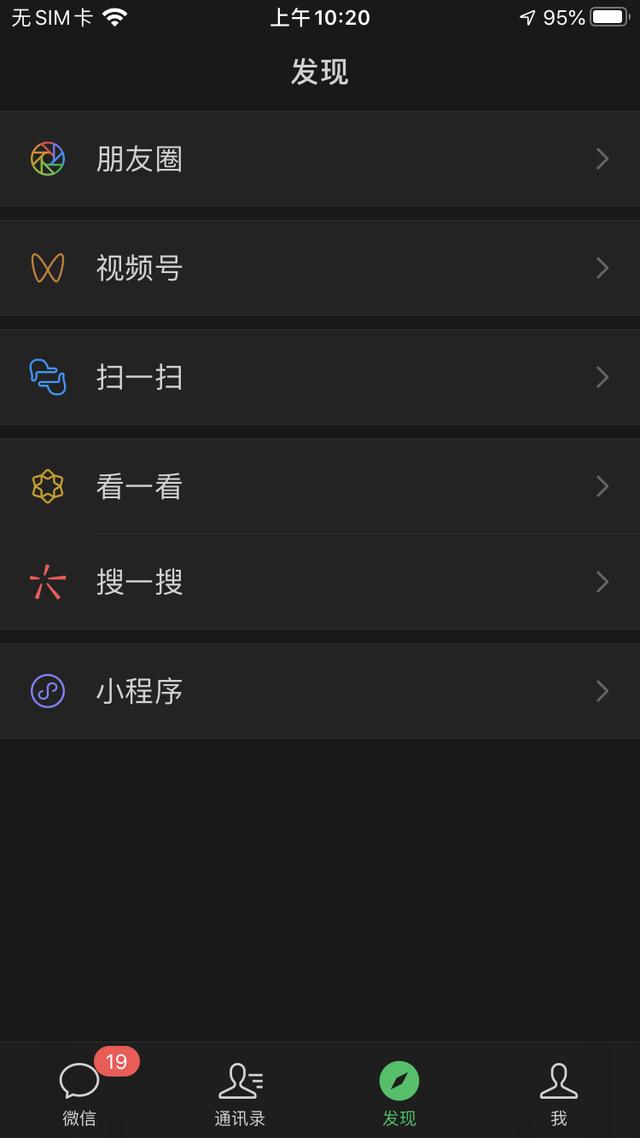Open 朋友圈 Moments

coord(320,159)
